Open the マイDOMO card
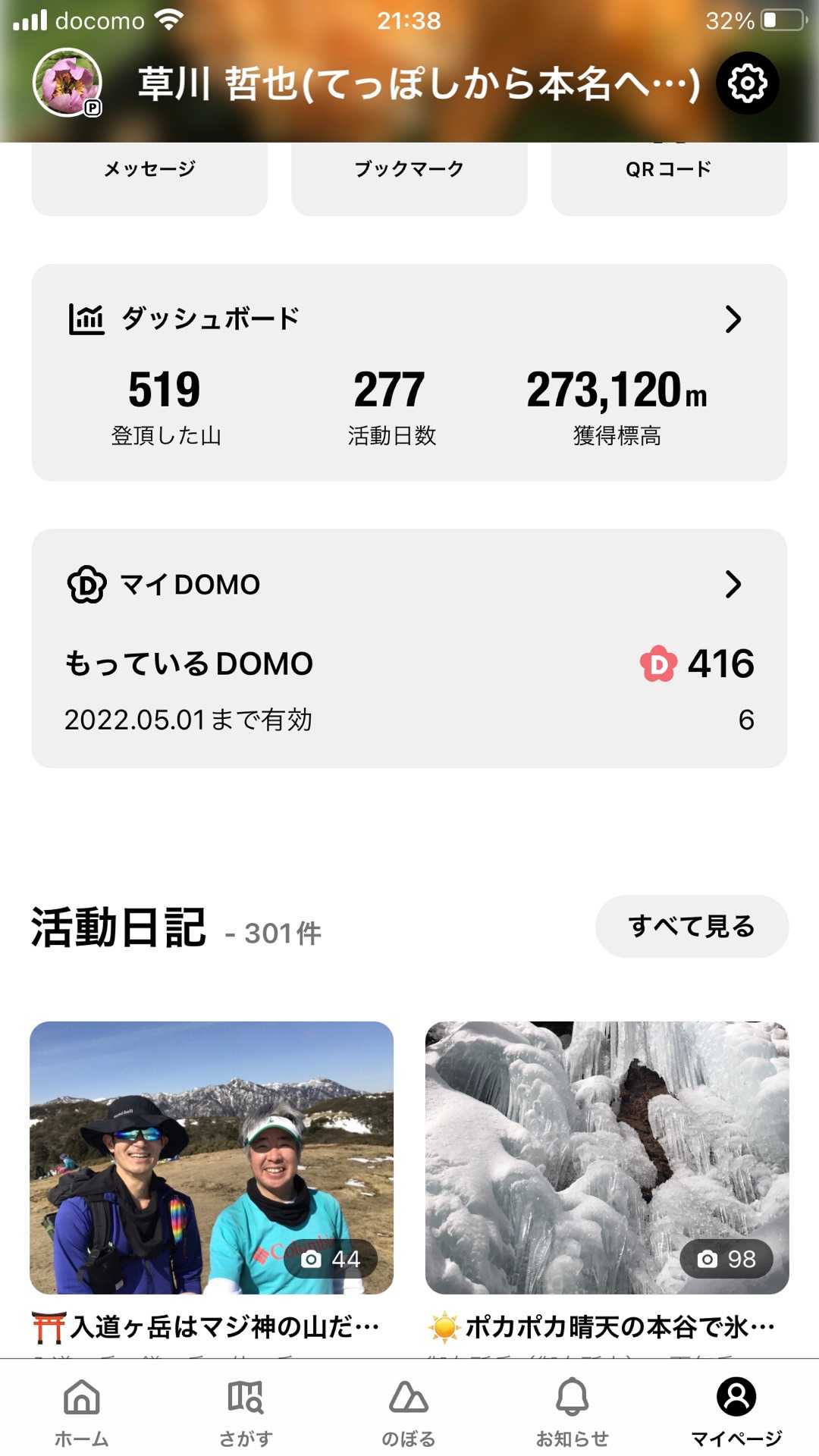Image resolution: width=819 pixels, height=1456 pixels. pyautogui.click(x=409, y=648)
